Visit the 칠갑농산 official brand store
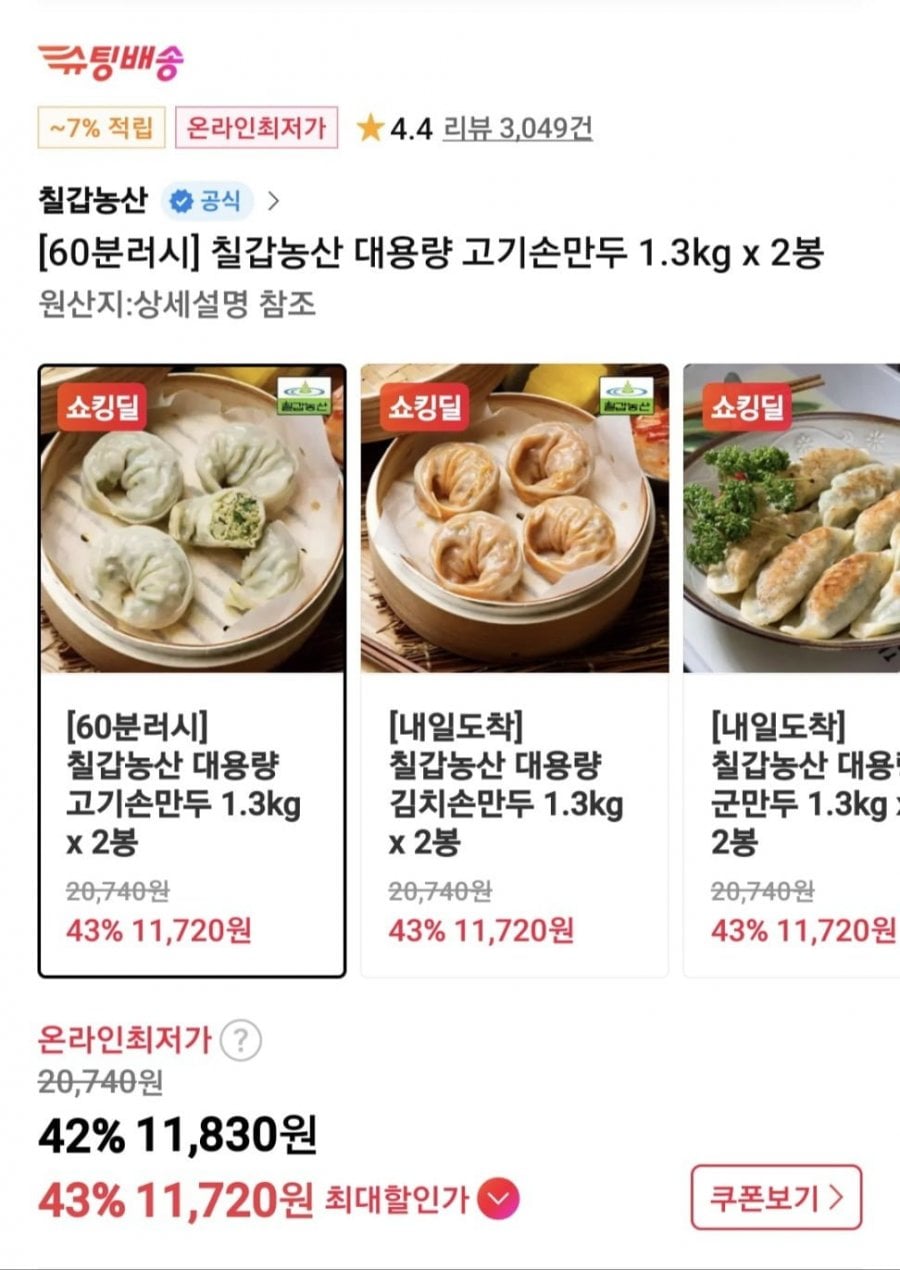This screenshot has height=1270, width=900. [x=159, y=201]
